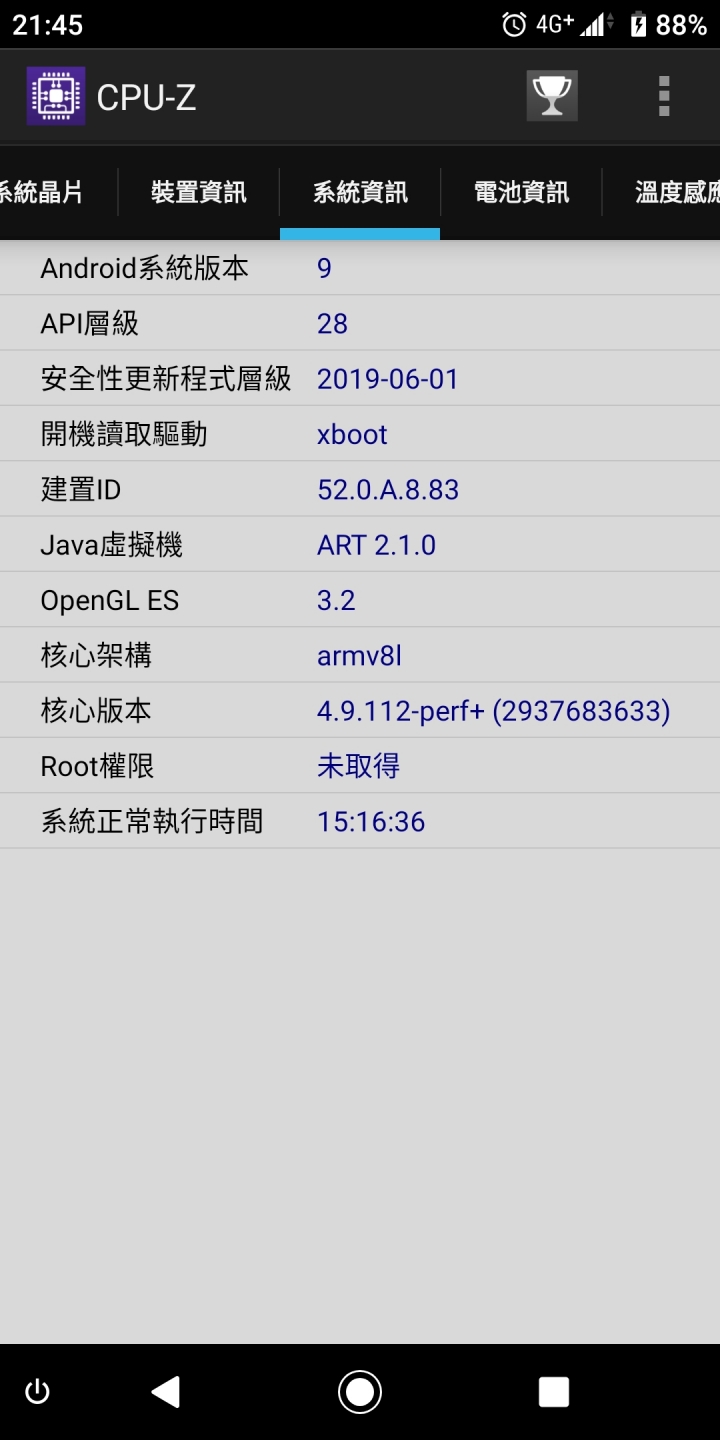Open the three-dot overflow menu

[664, 97]
